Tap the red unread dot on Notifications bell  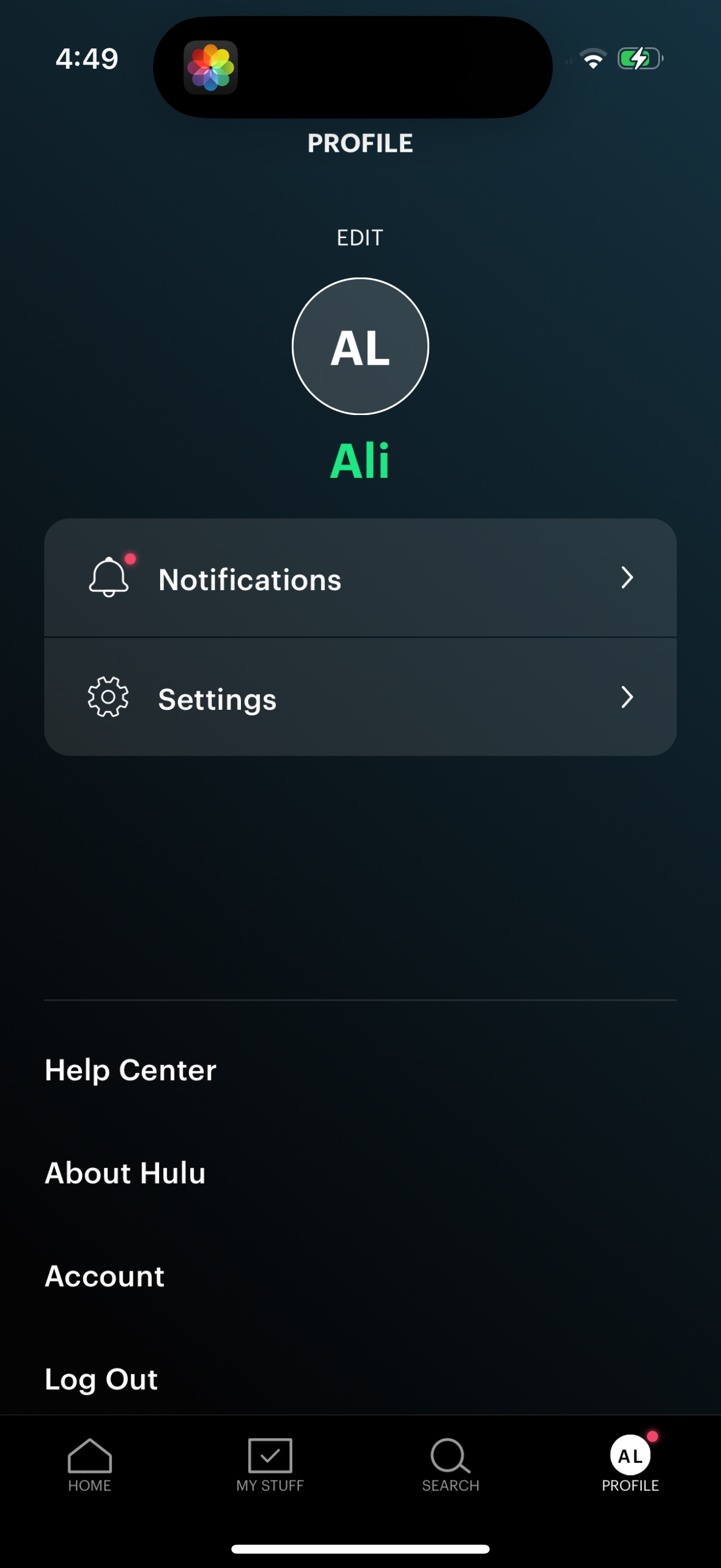132,557
